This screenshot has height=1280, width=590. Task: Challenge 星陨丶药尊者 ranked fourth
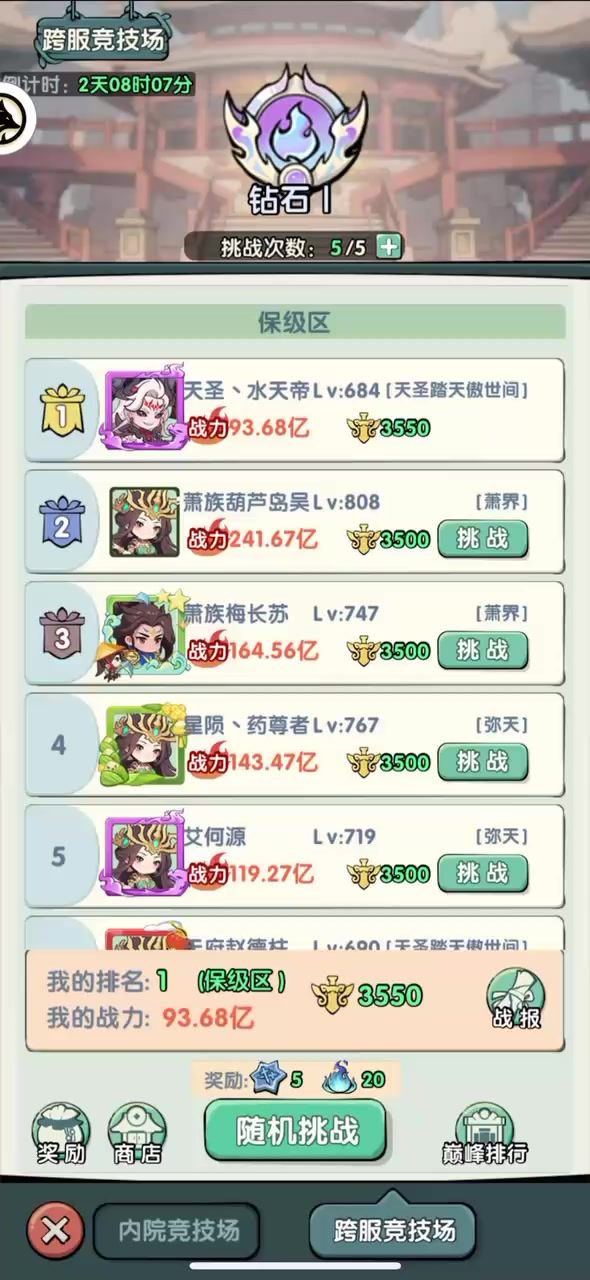tap(483, 762)
